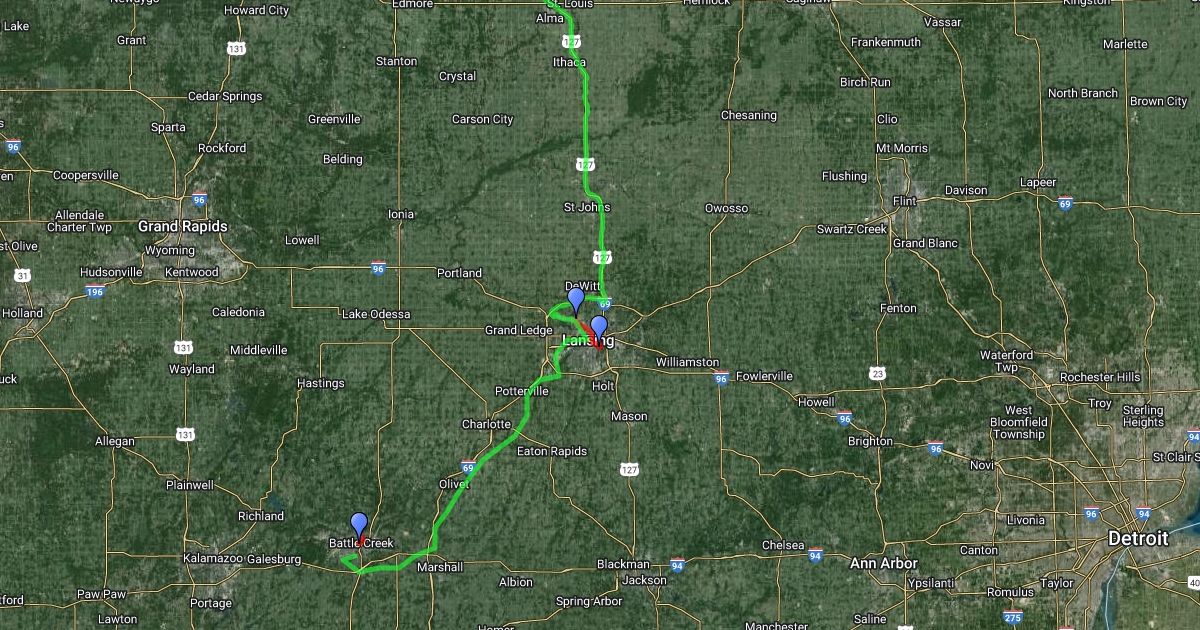Open the blue pin near DeWitt
Image resolution: width=1200 pixels, height=630 pixels.
pyautogui.click(x=575, y=299)
